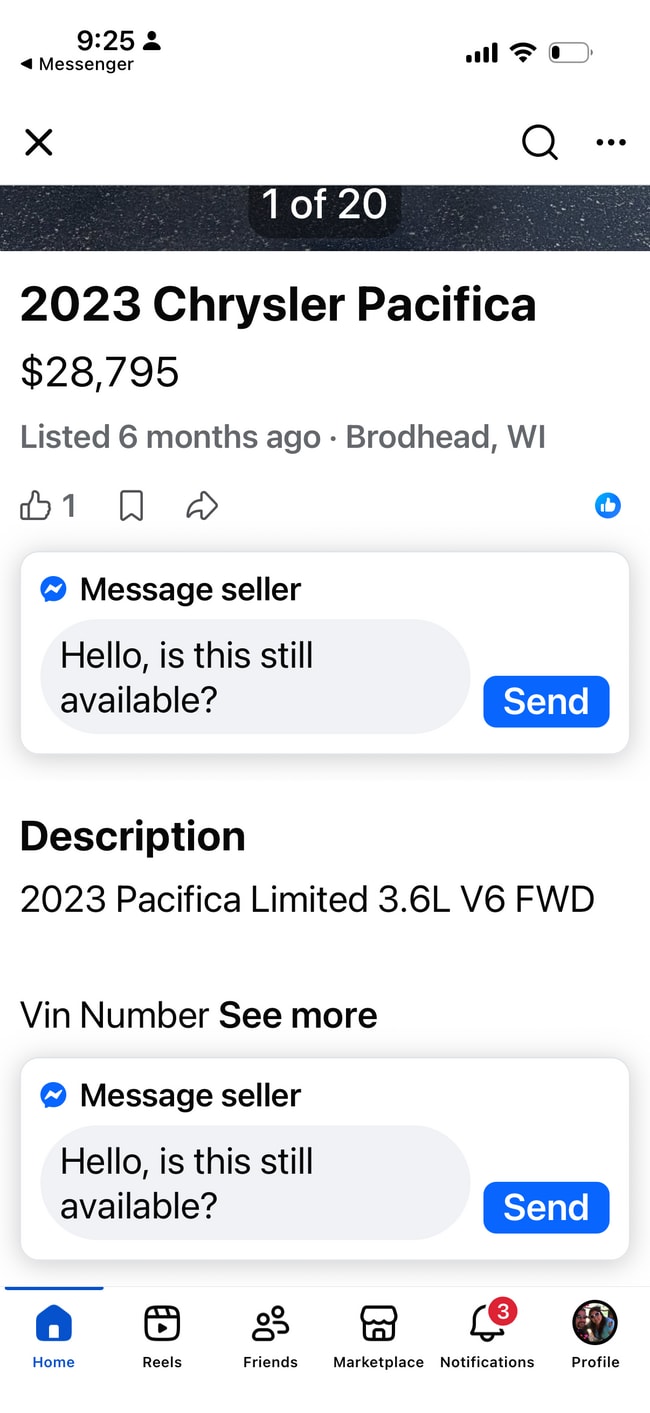Switch to the Marketplace tab

378,1337
